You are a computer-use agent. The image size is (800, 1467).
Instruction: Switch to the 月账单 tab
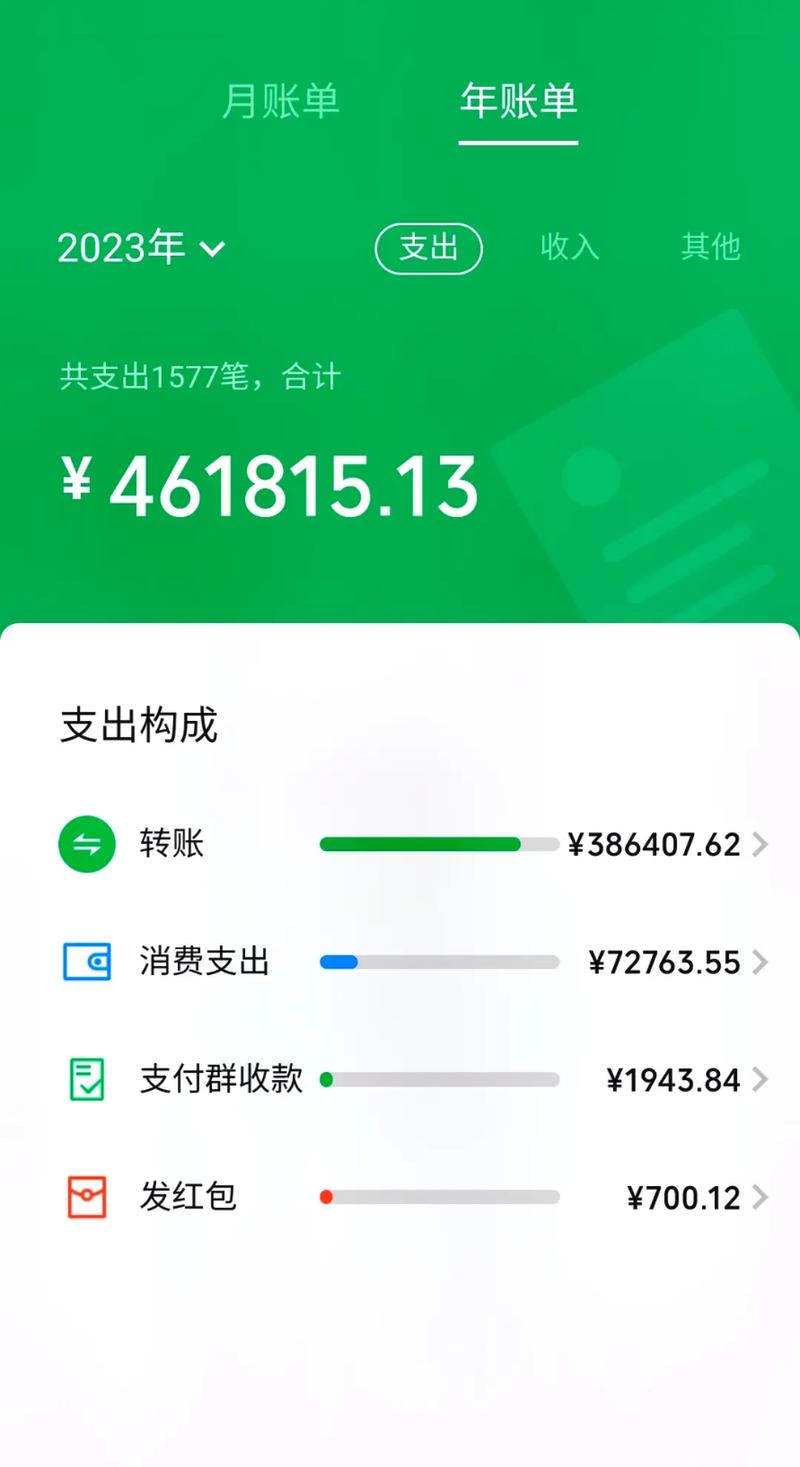point(280,102)
